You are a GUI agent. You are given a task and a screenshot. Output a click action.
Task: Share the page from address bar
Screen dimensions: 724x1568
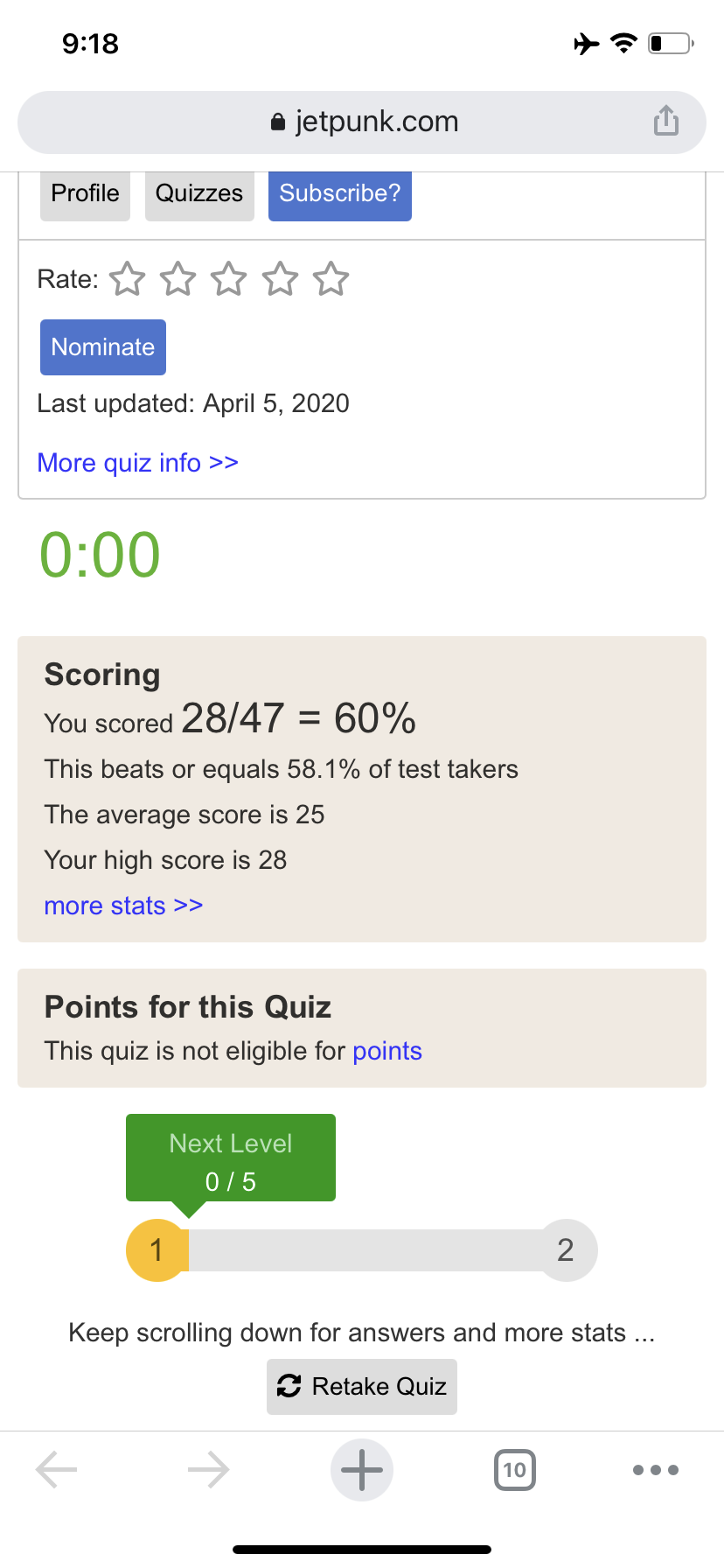pyautogui.click(x=665, y=121)
